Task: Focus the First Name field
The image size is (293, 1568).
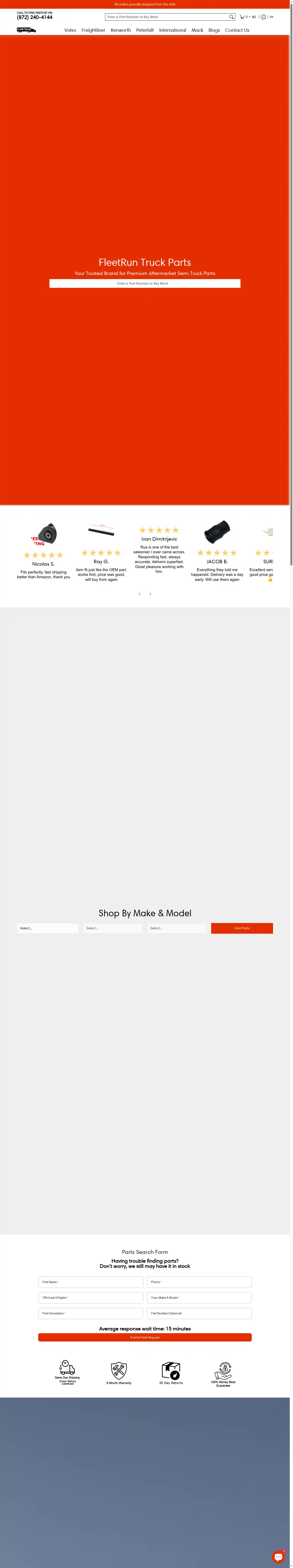Action: click(x=91, y=1281)
